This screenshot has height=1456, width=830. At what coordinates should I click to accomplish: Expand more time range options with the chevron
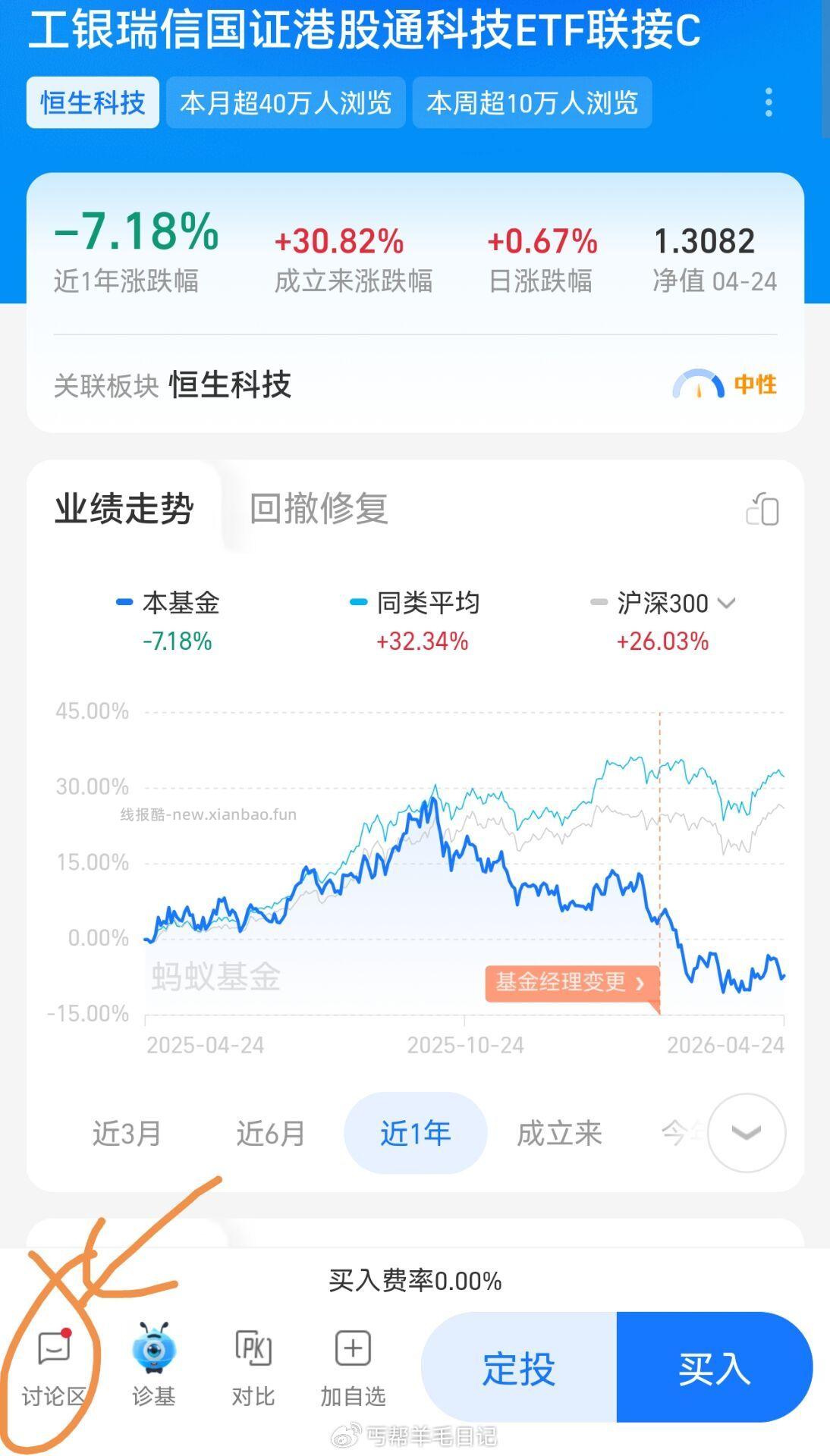click(x=746, y=1131)
